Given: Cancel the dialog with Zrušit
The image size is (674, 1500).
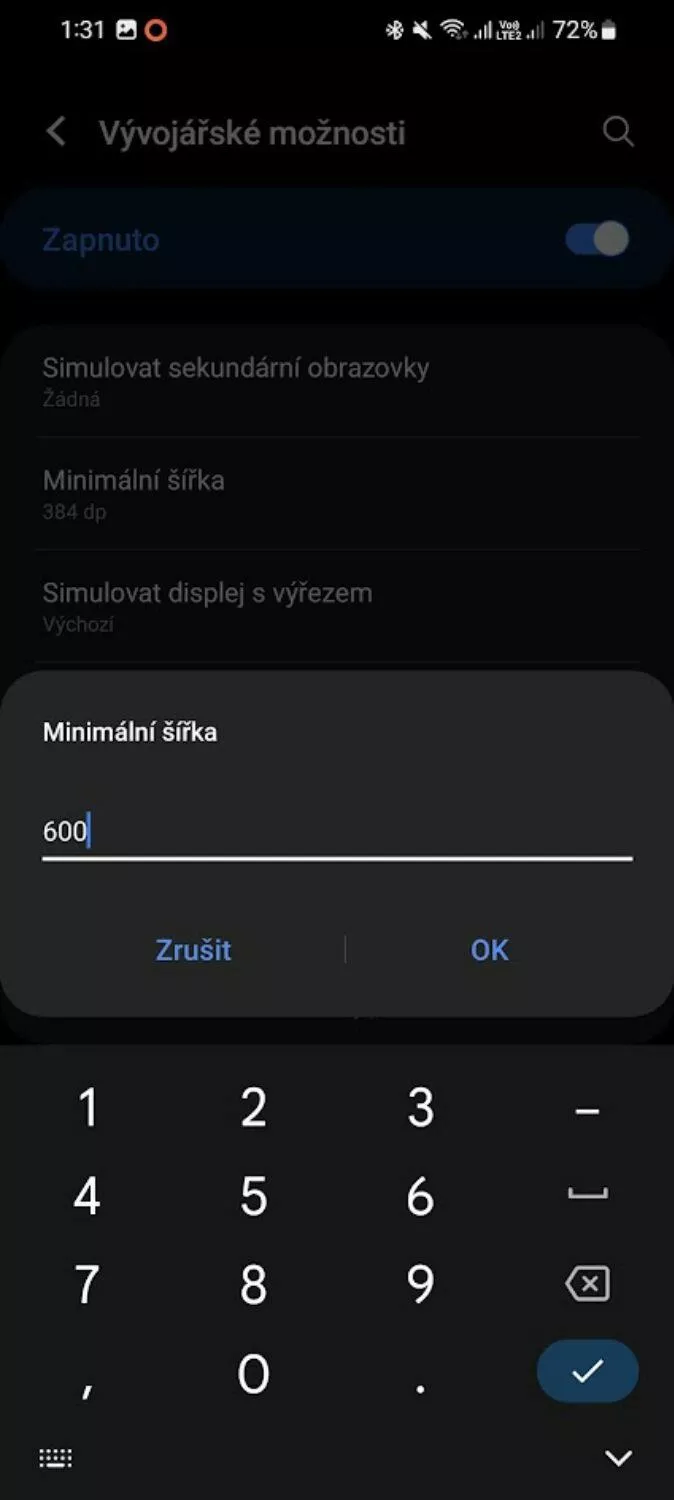Looking at the screenshot, I should (x=194, y=950).
